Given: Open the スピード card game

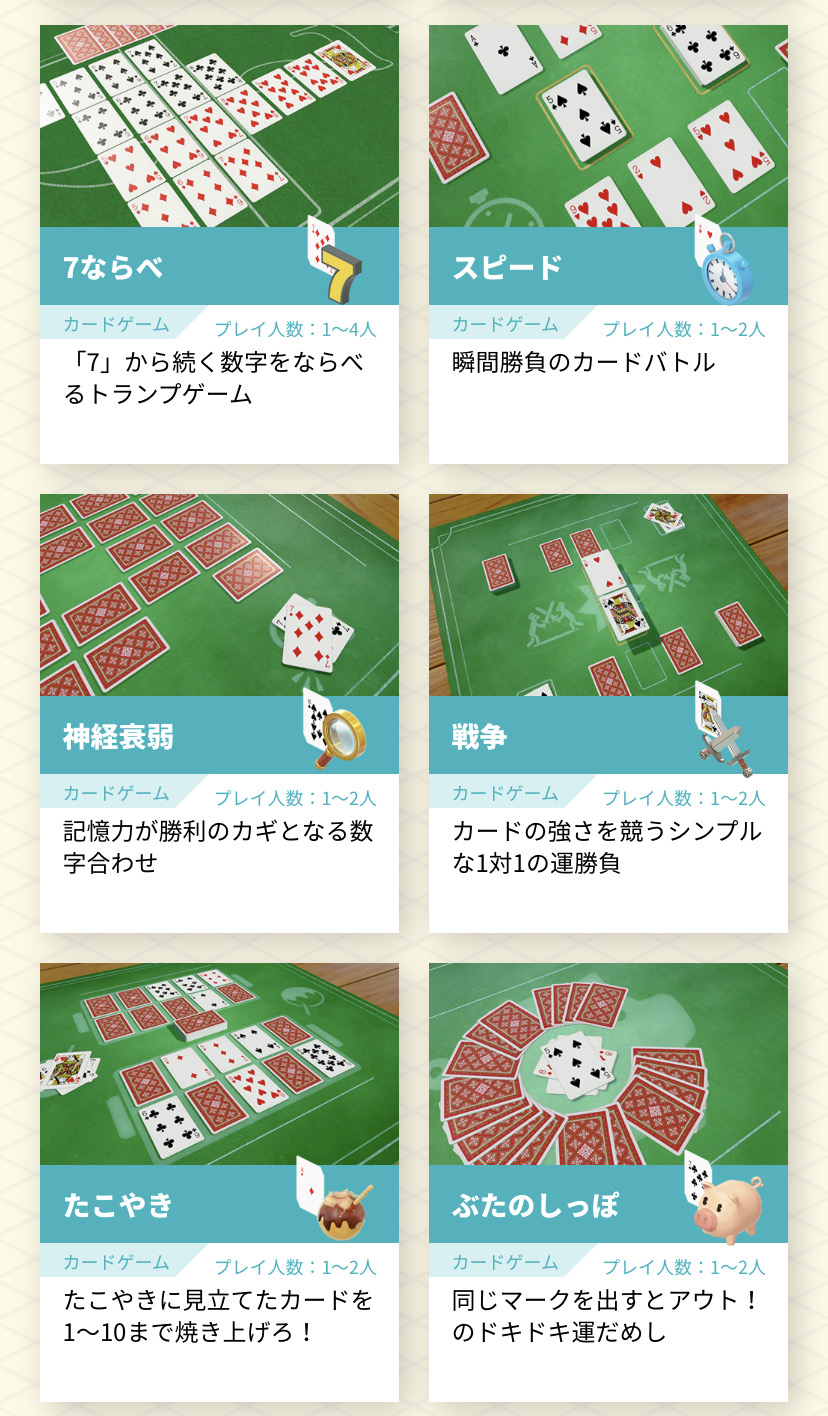Looking at the screenshot, I should pyautogui.click(x=608, y=244).
